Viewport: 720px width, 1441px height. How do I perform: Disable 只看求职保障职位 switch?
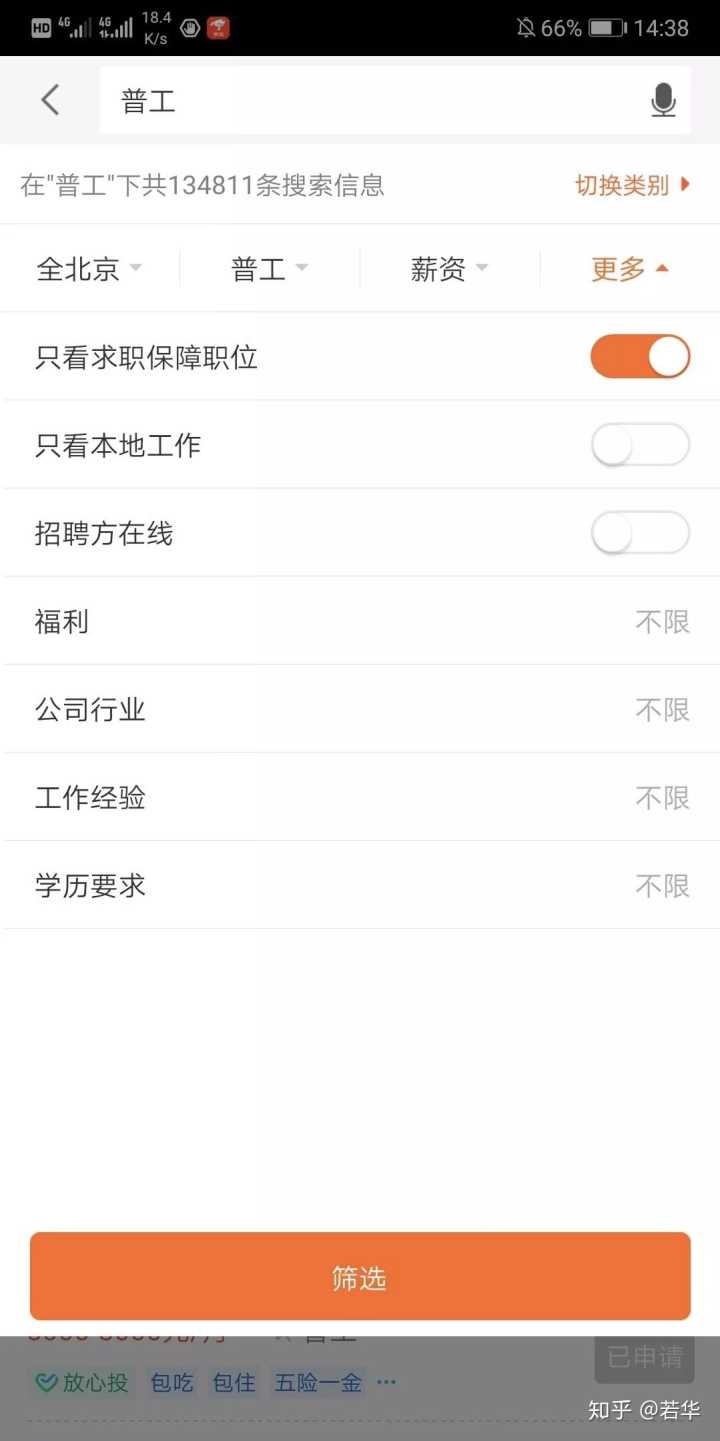click(640, 357)
